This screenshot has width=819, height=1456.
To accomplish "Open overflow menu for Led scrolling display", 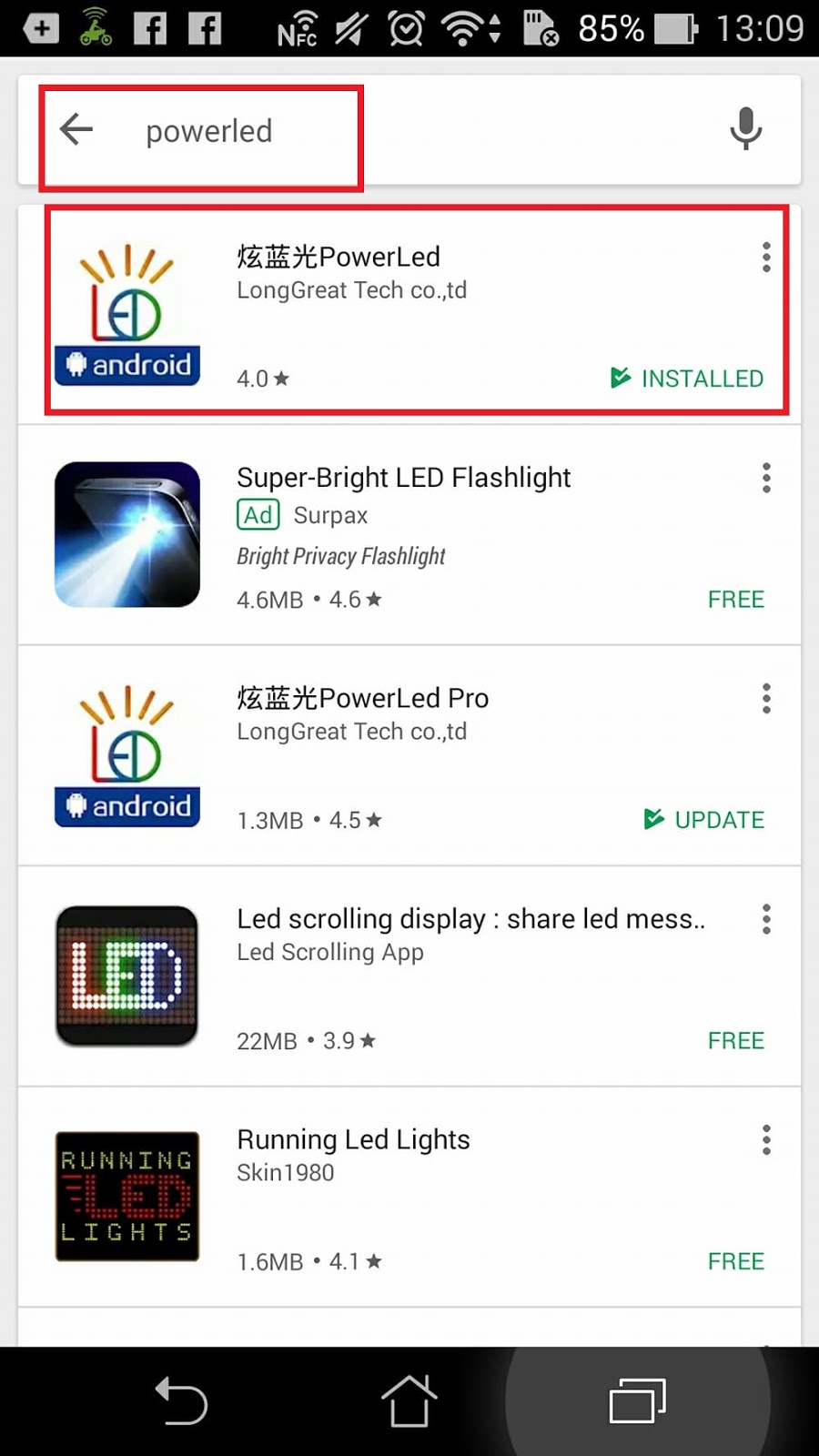I will click(x=766, y=919).
